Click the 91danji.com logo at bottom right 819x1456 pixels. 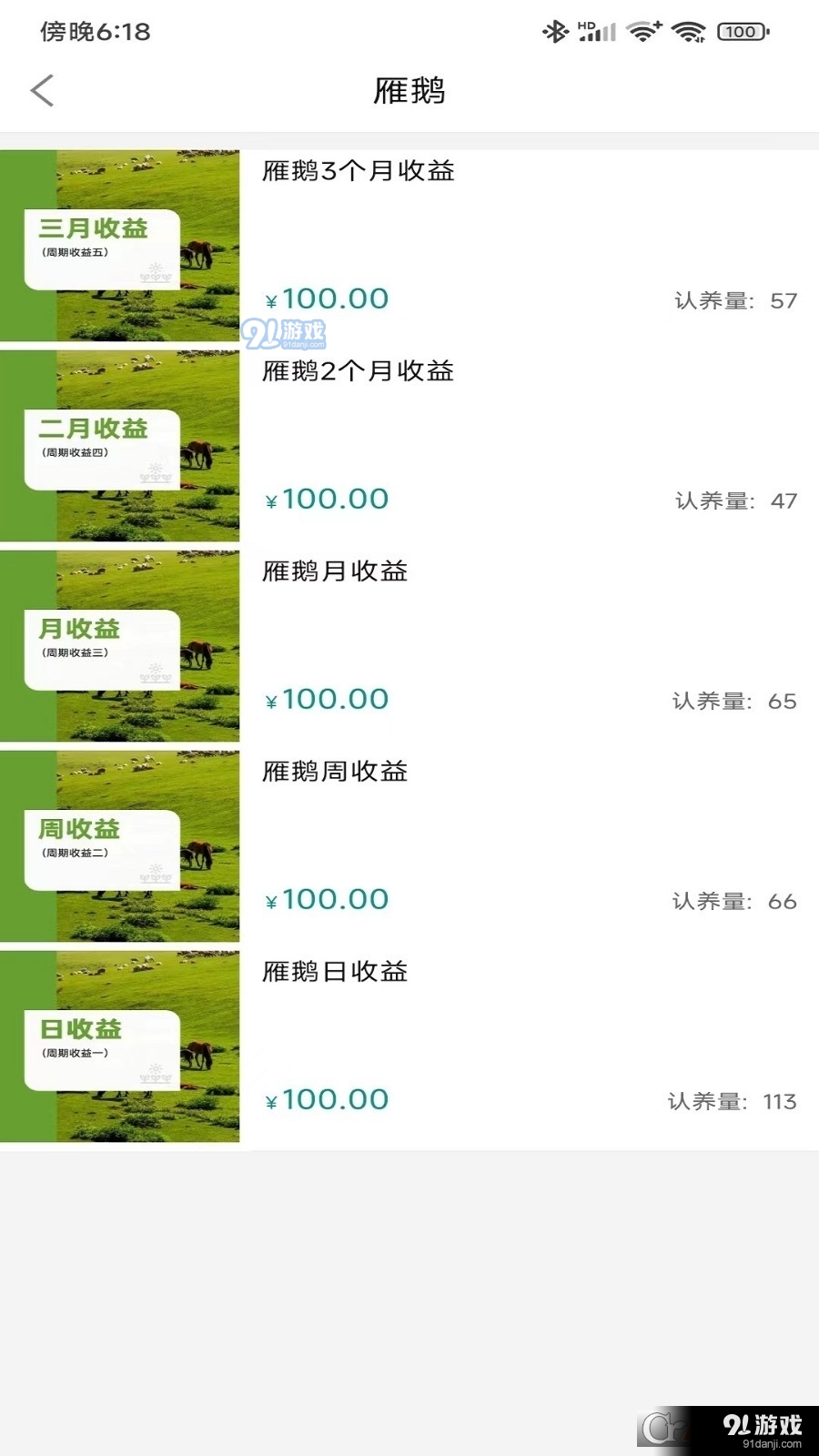click(763, 1429)
